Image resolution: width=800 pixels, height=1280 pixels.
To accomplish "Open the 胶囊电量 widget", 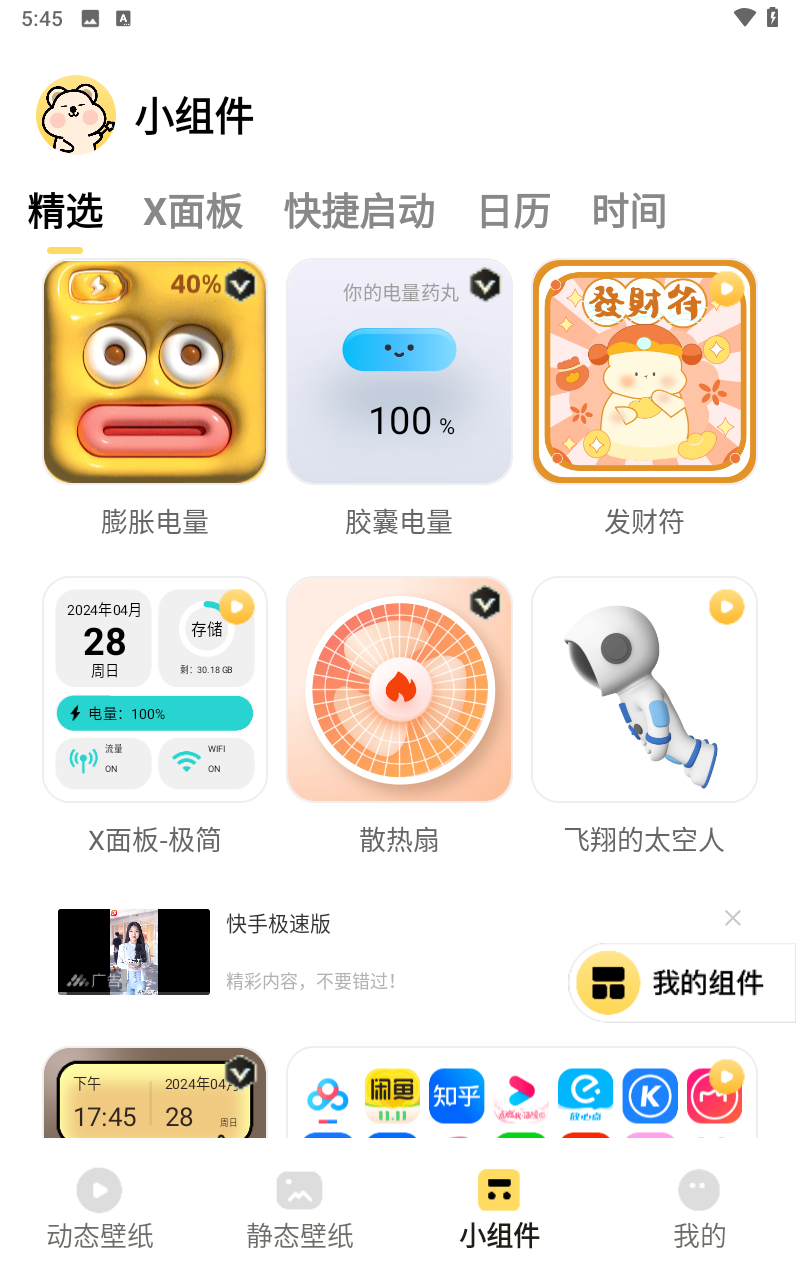I will (399, 372).
